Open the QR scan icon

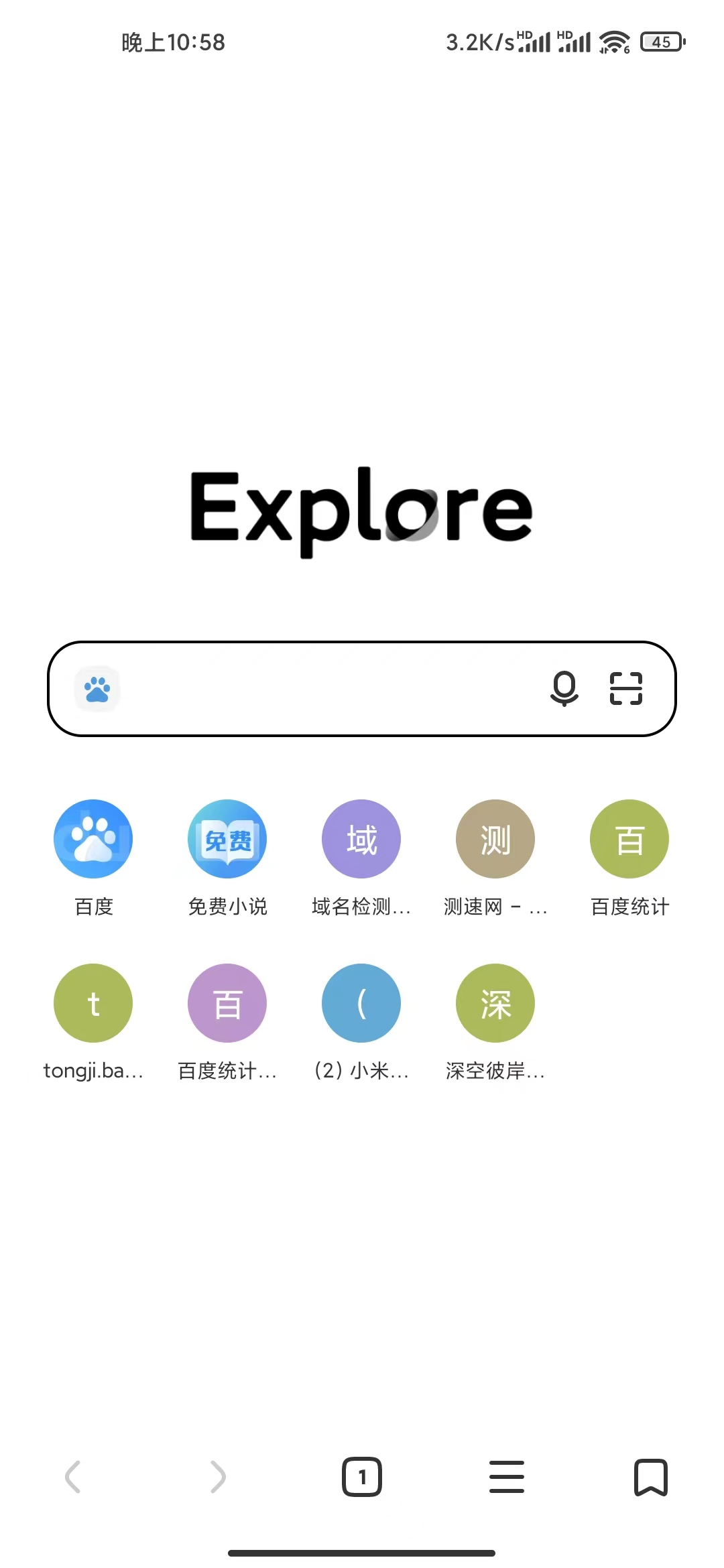(x=625, y=689)
